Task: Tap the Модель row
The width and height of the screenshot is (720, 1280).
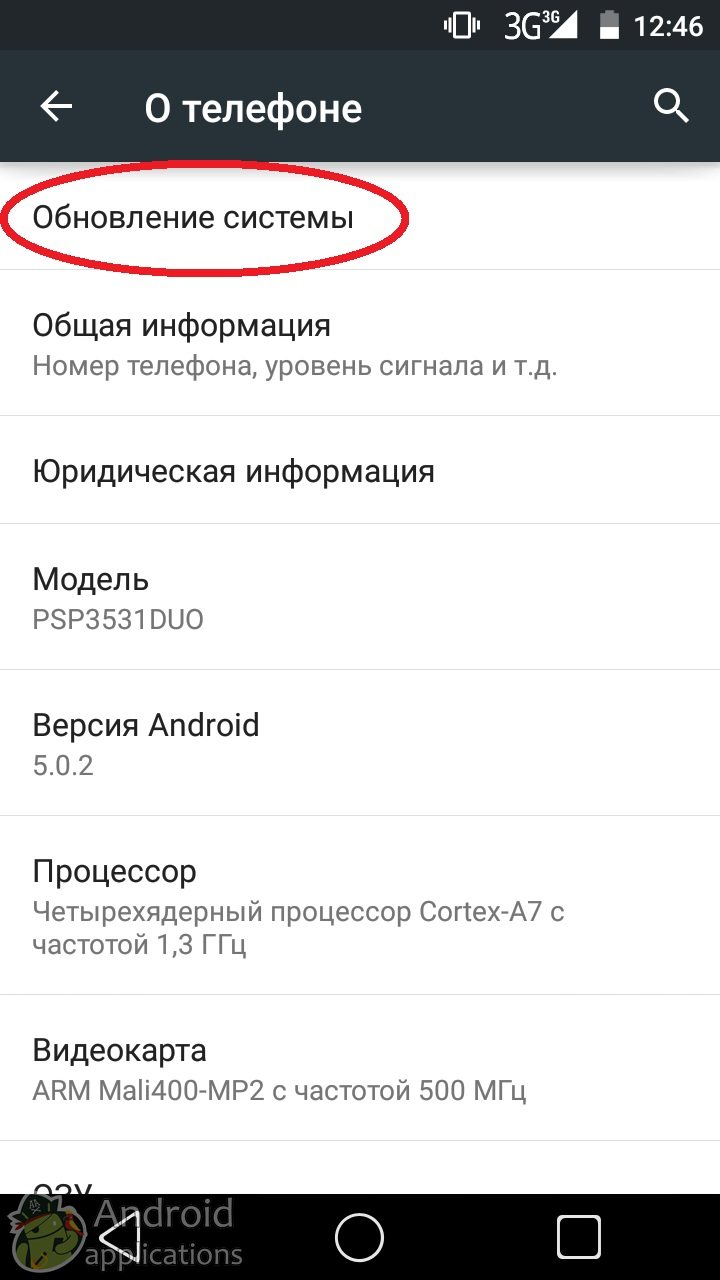Action: [118, 597]
